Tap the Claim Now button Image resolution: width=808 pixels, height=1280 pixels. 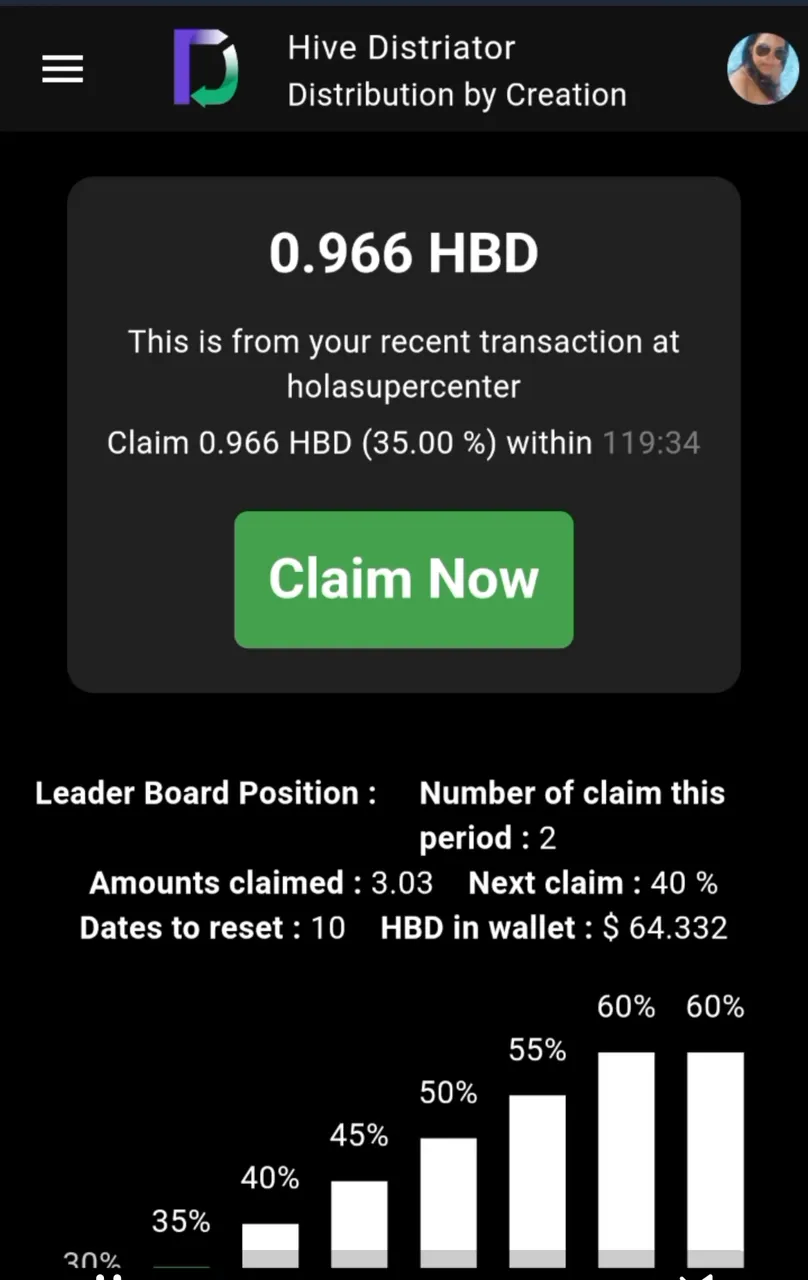click(x=404, y=579)
